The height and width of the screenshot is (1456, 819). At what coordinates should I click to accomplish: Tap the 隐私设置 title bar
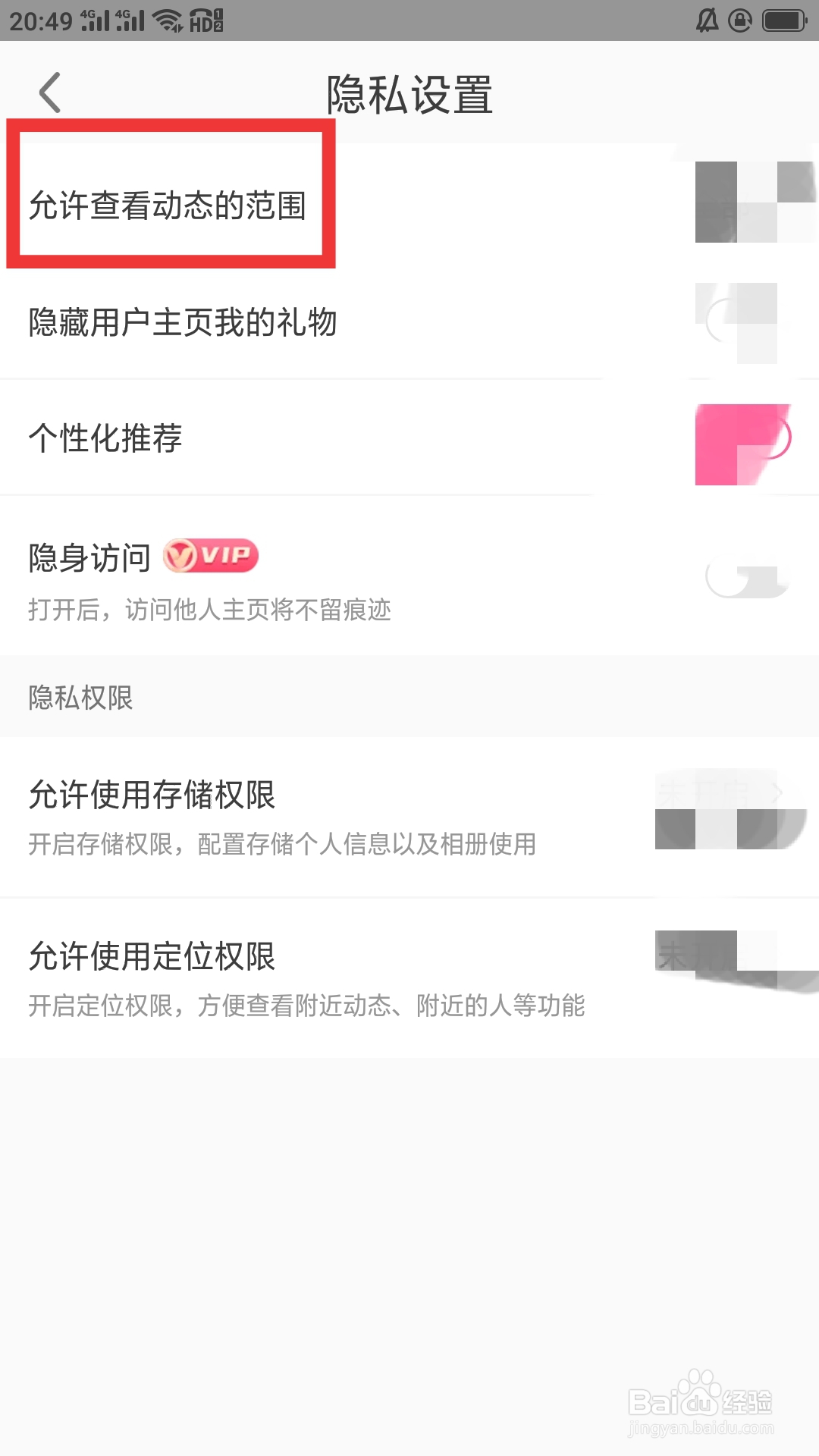click(x=409, y=91)
